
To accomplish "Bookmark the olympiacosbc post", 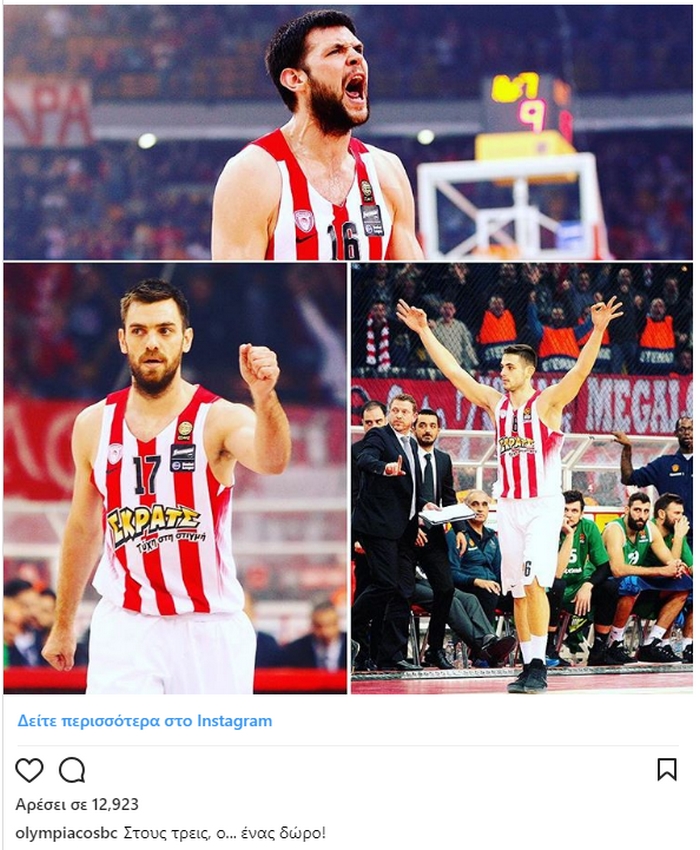I will (666, 769).
